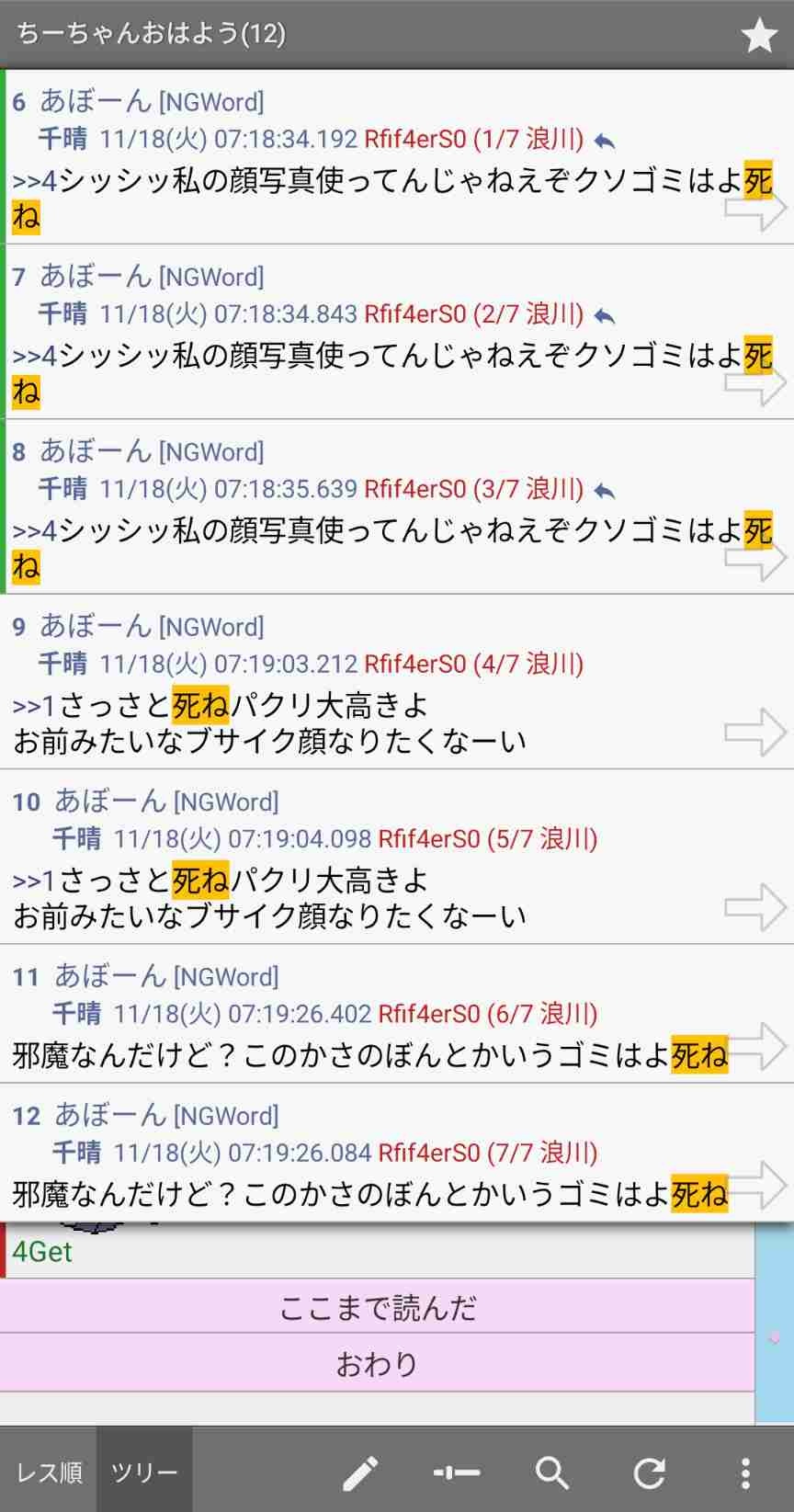Screen dimensions: 794x1512
Task: Open the >>1 anchor in post 9
Action: coord(35,706)
